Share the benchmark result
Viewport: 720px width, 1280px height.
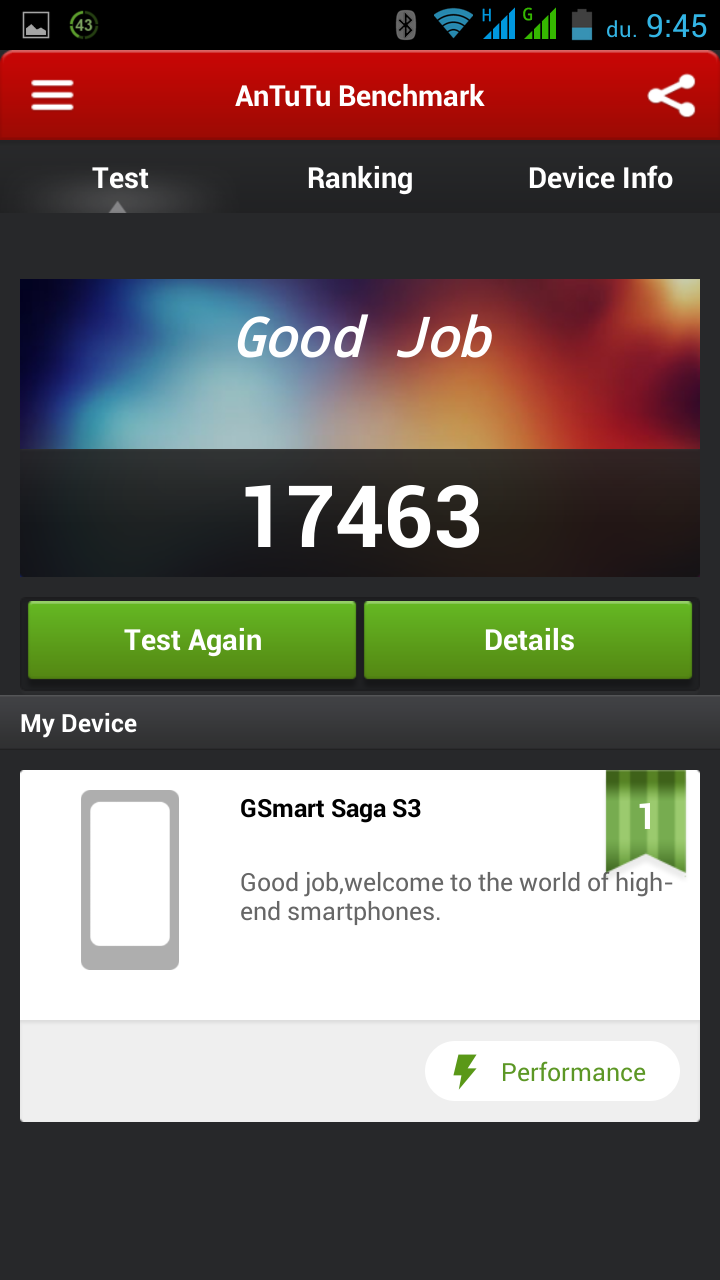[x=671, y=96]
